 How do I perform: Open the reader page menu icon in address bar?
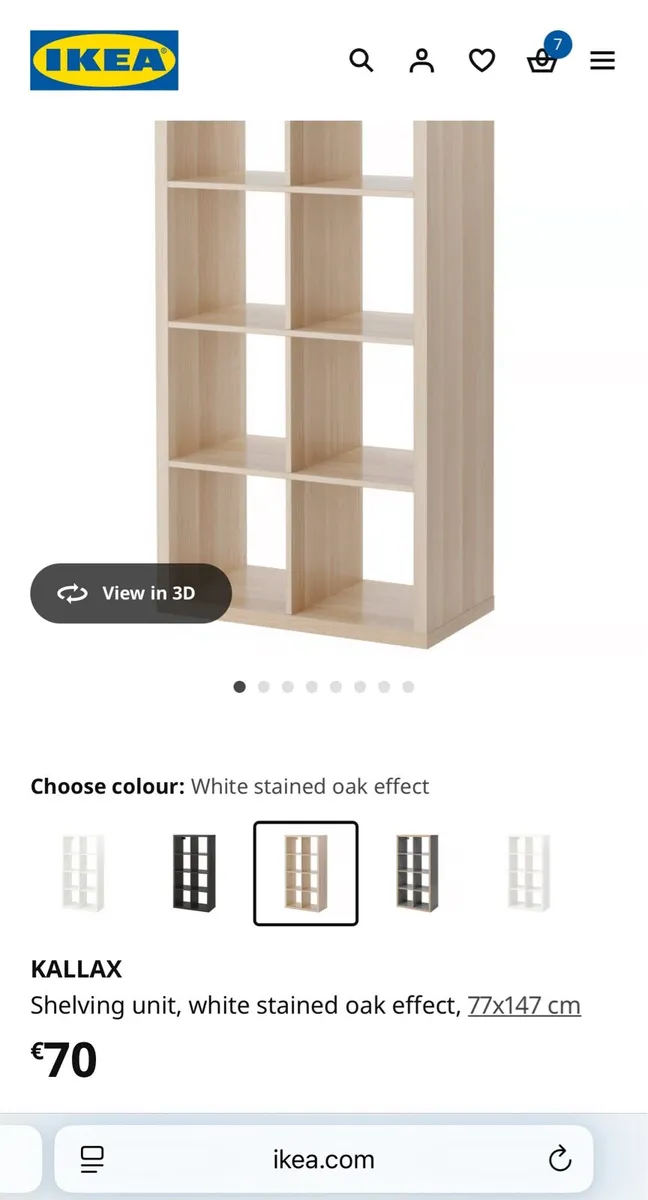pos(92,1159)
